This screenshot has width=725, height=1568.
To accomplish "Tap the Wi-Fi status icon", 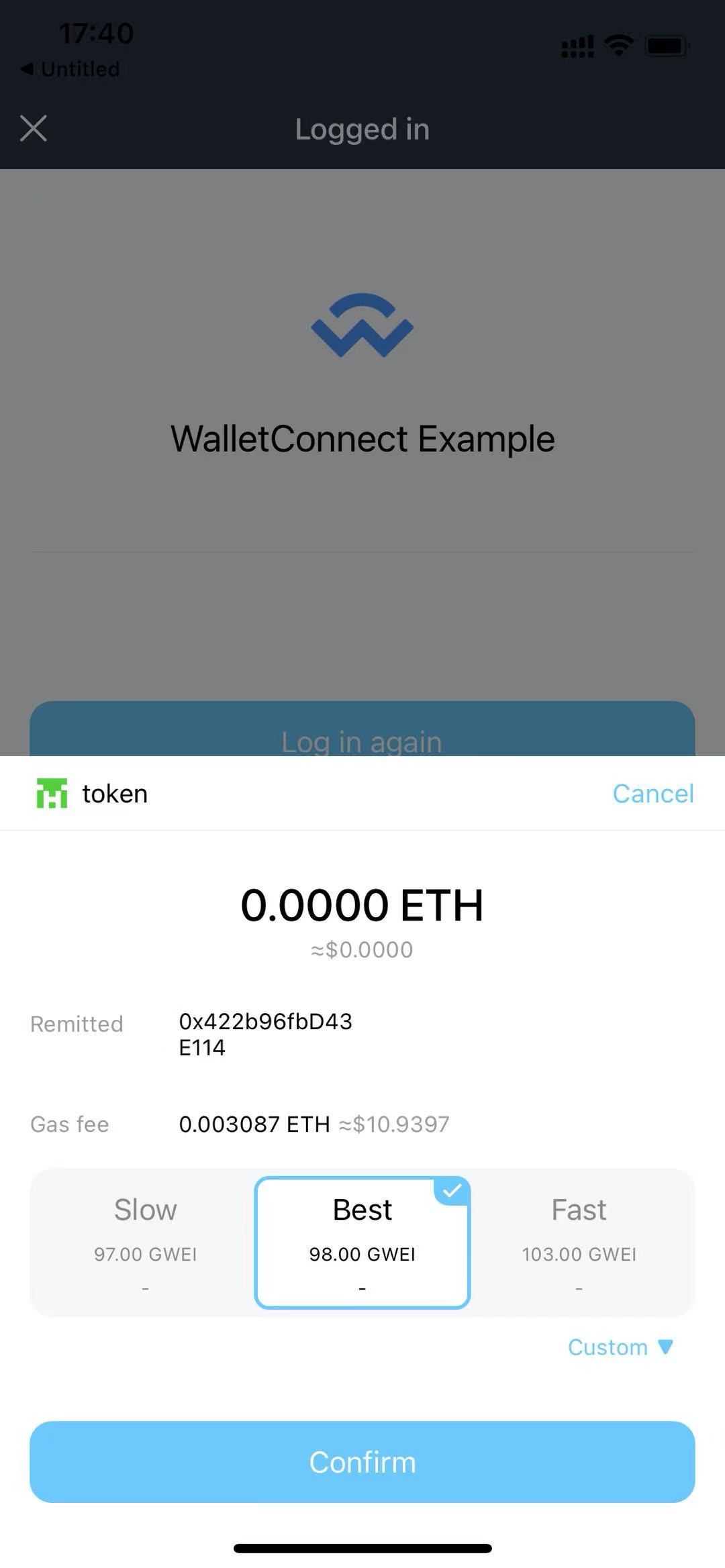I will [x=619, y=46].
